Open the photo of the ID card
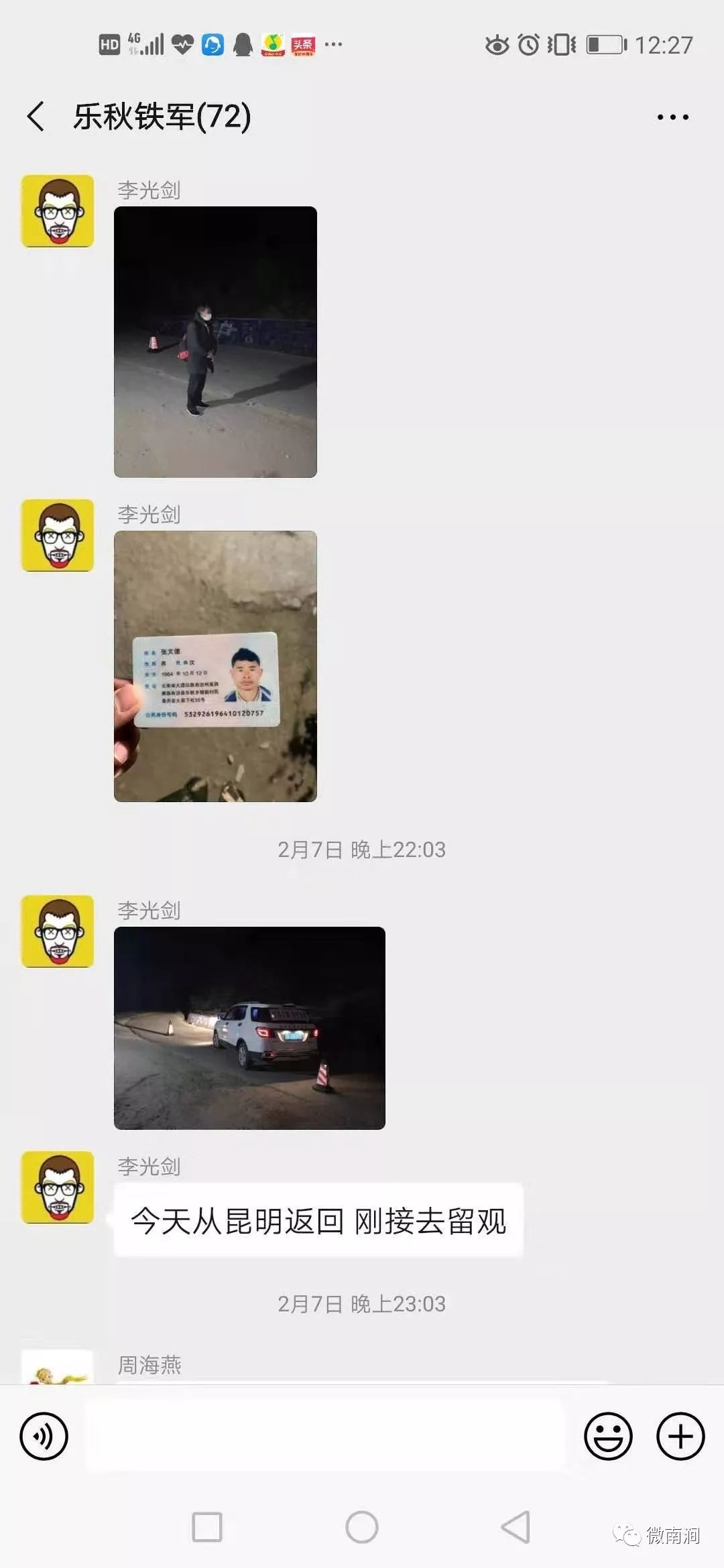Screen dimensions: 724x1568 (215, 666)
